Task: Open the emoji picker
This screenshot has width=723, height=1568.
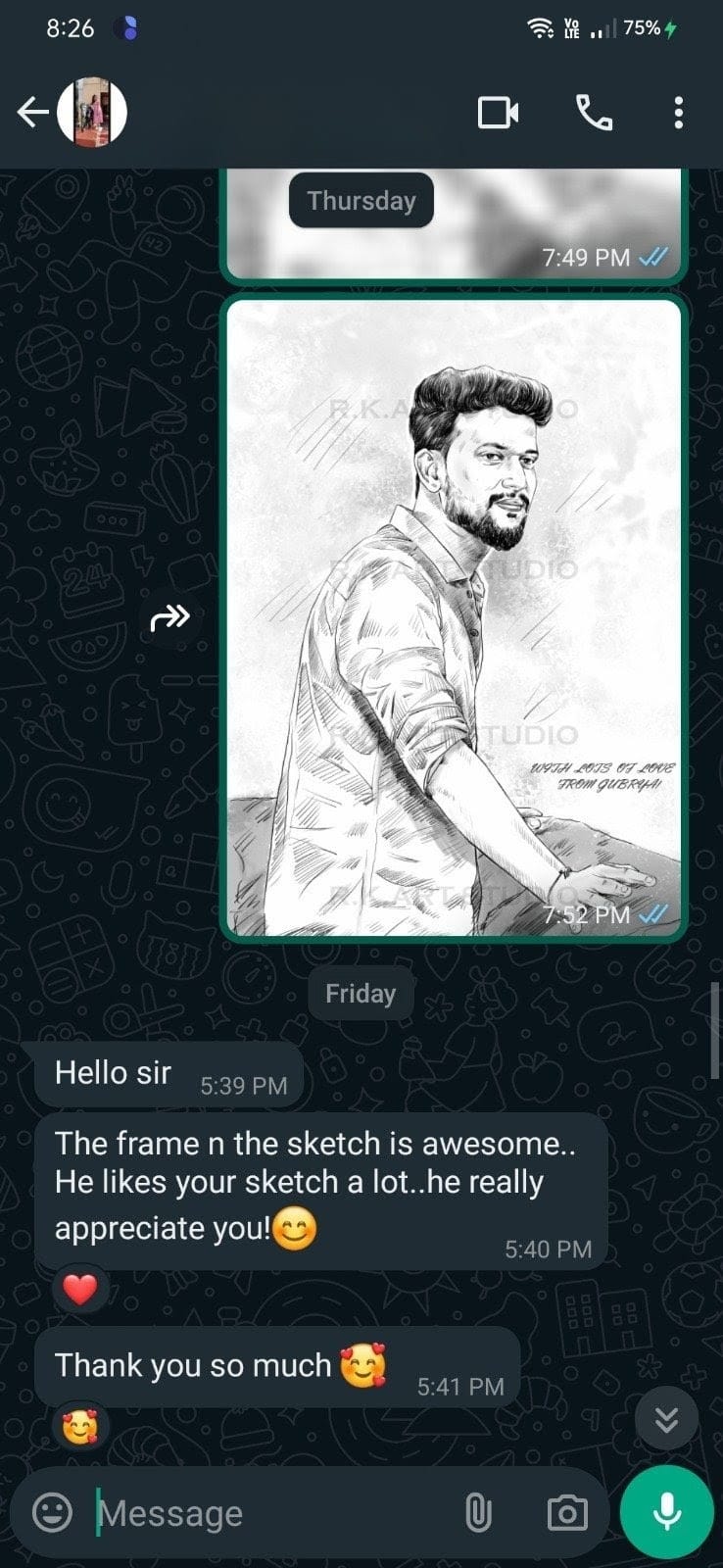Action: [52, 1512]
